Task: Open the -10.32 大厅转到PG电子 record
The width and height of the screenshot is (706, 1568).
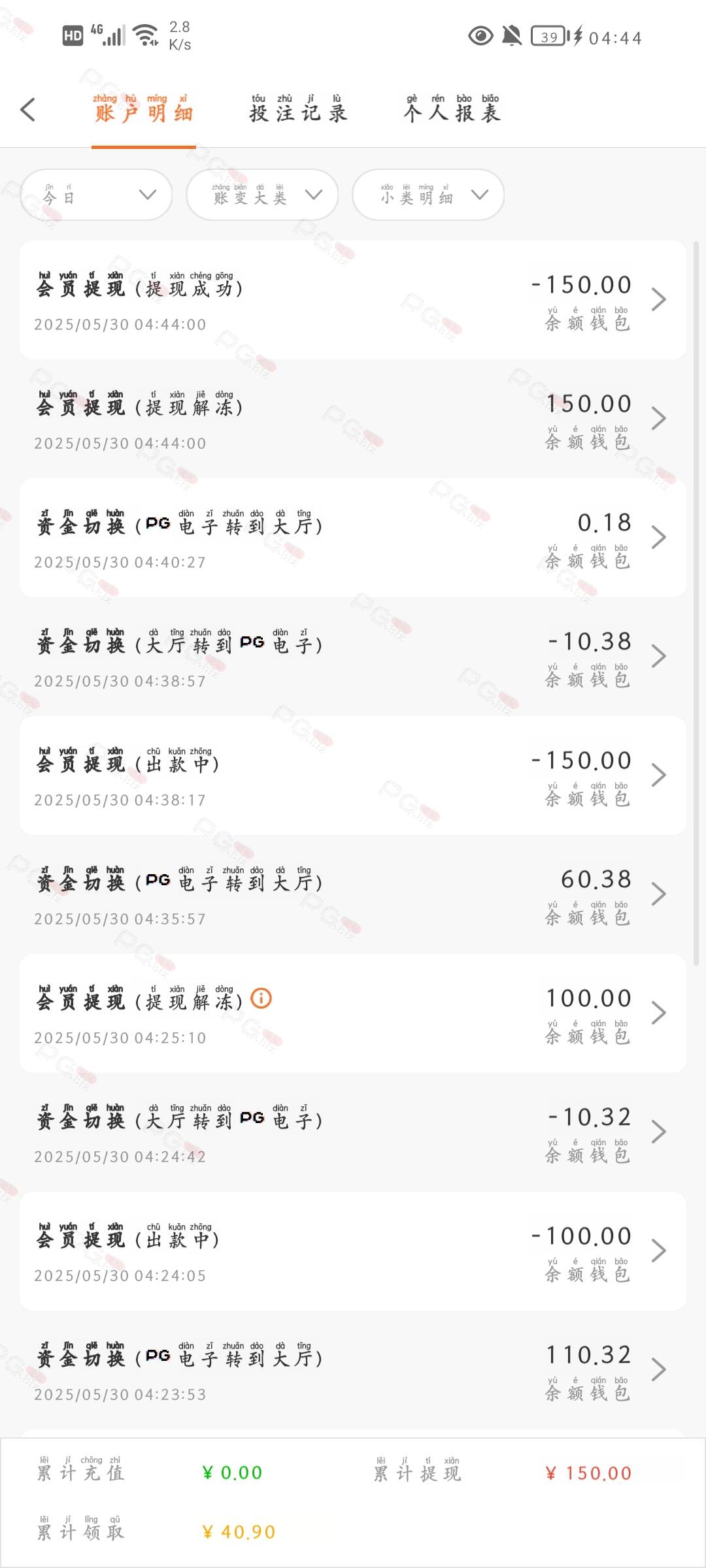Action: tap(353, 1132)
